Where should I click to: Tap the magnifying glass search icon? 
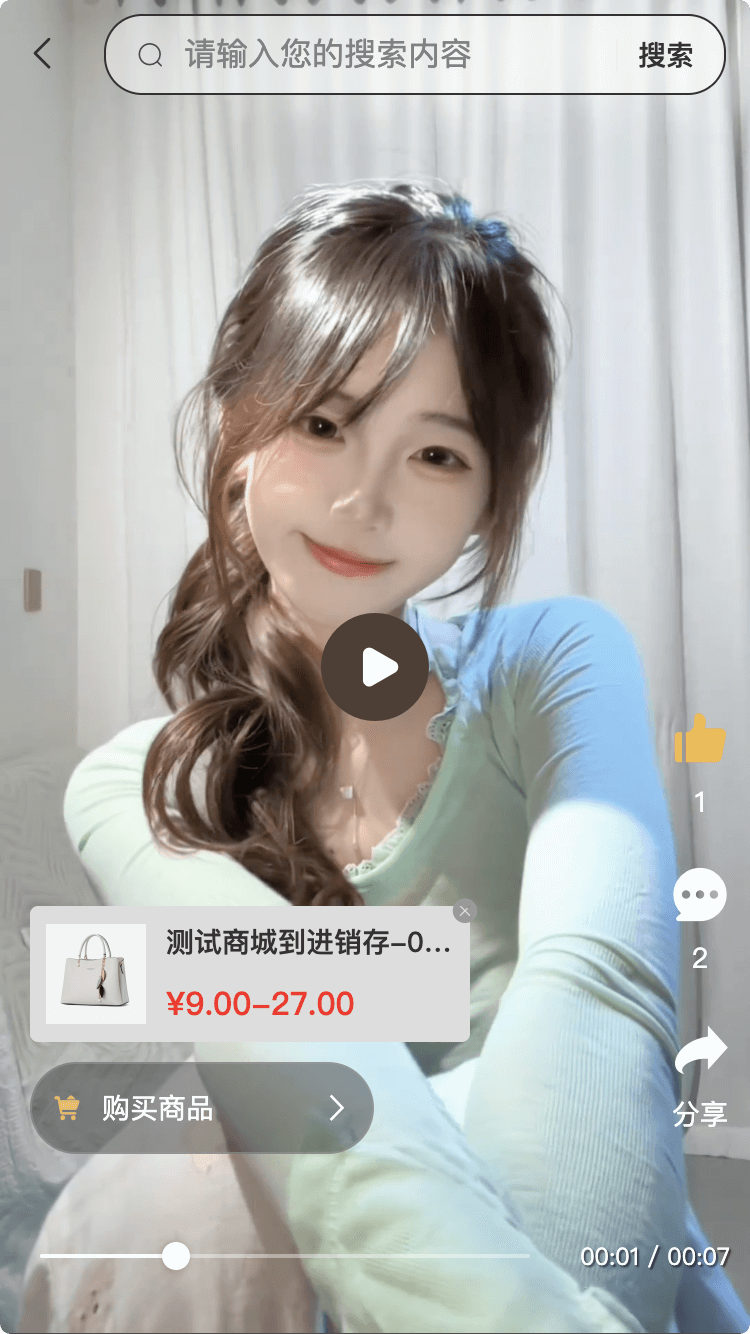click(151, 54)
